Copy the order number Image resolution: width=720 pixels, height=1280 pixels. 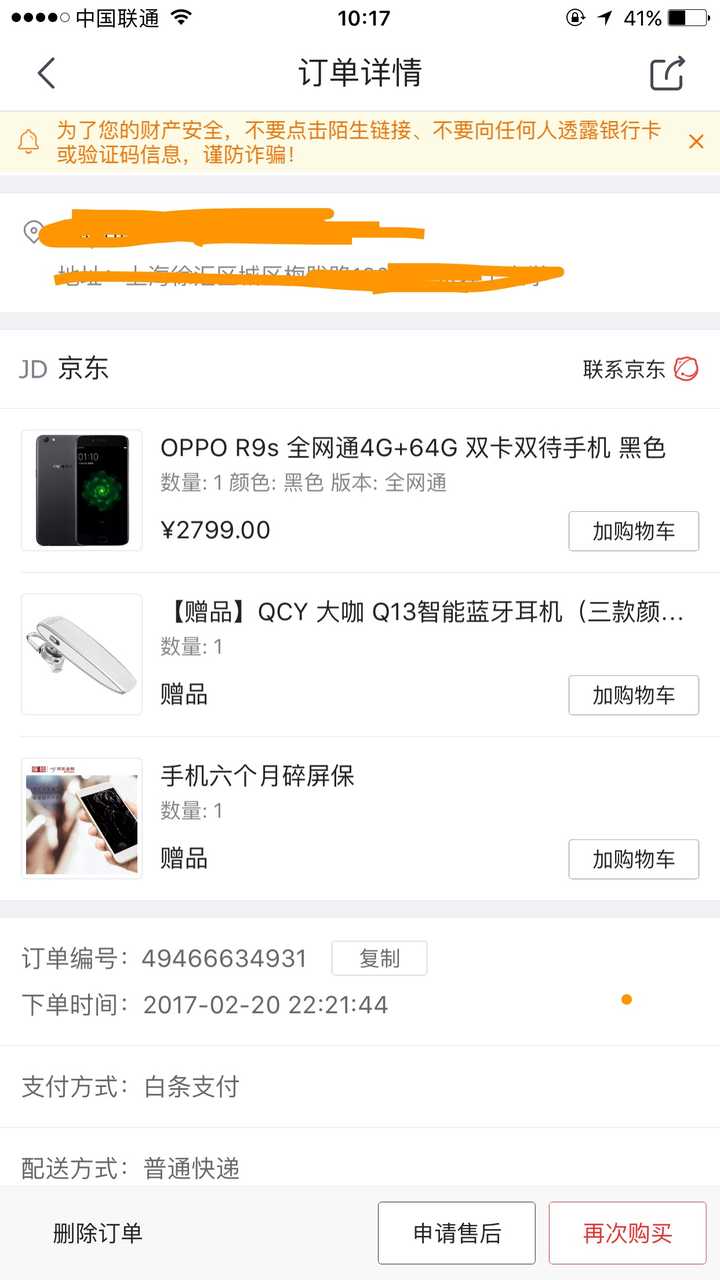pos(379,958)
